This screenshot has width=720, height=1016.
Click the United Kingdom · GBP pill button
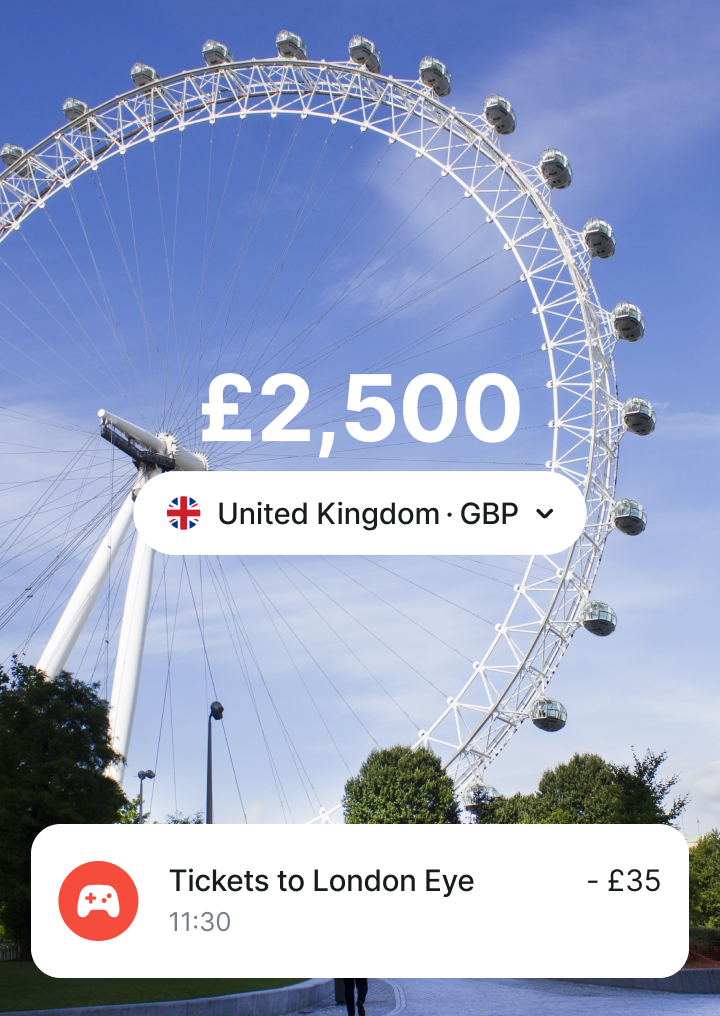point(360,513)
